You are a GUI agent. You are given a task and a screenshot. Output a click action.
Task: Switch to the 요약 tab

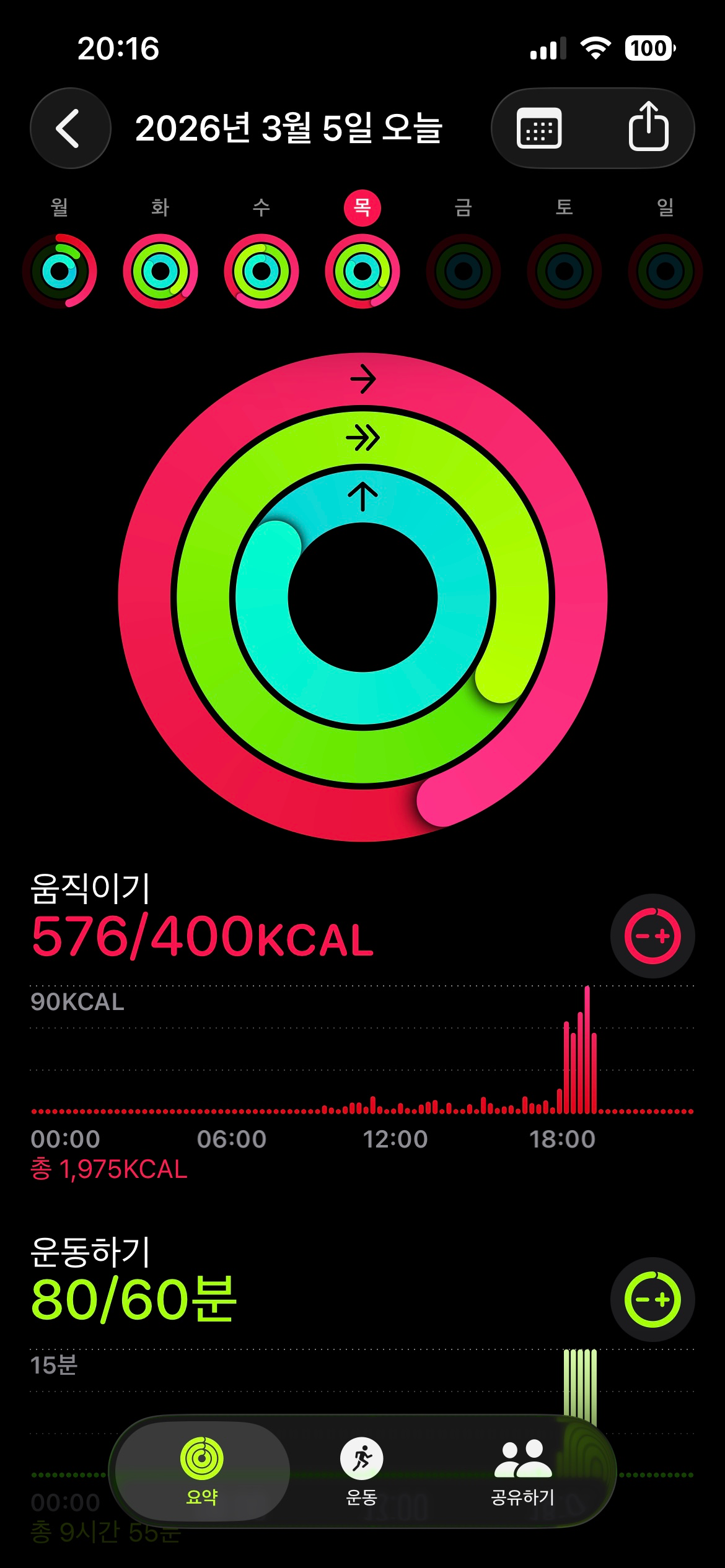202,1470
